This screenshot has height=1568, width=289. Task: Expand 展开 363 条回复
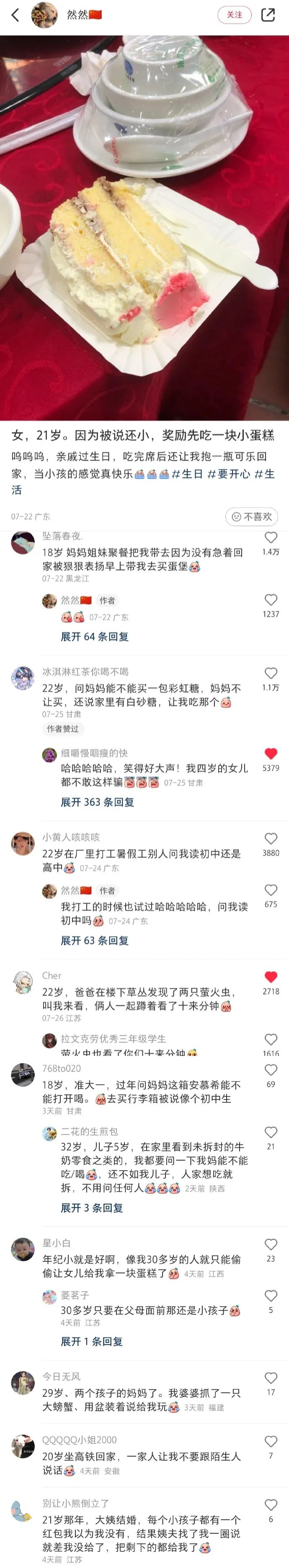pos(97,802)
